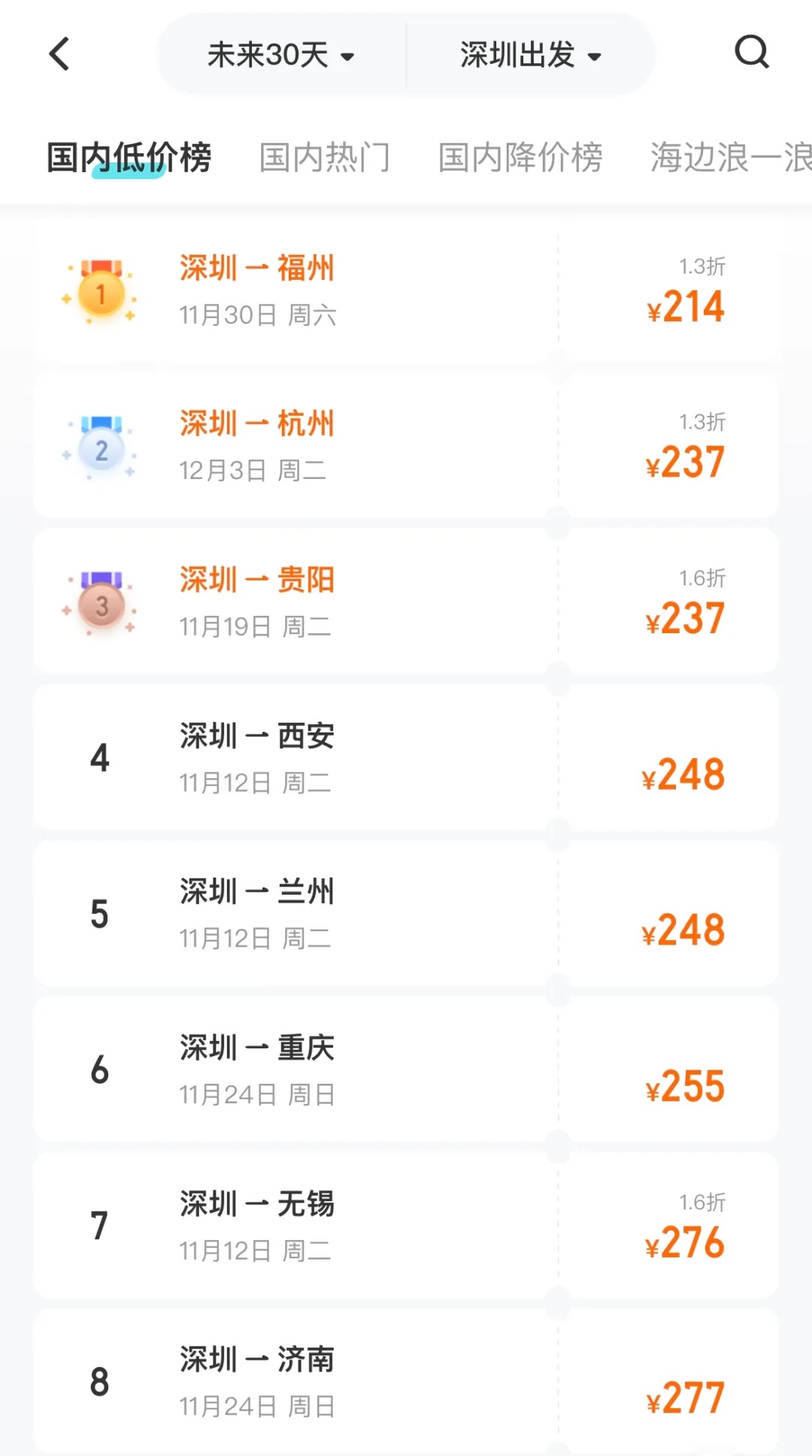Switch to the 国内降价榜 tab
The width and height of the screenshot is (812, 1456).
pyautogui.click(x=520, y=158)
